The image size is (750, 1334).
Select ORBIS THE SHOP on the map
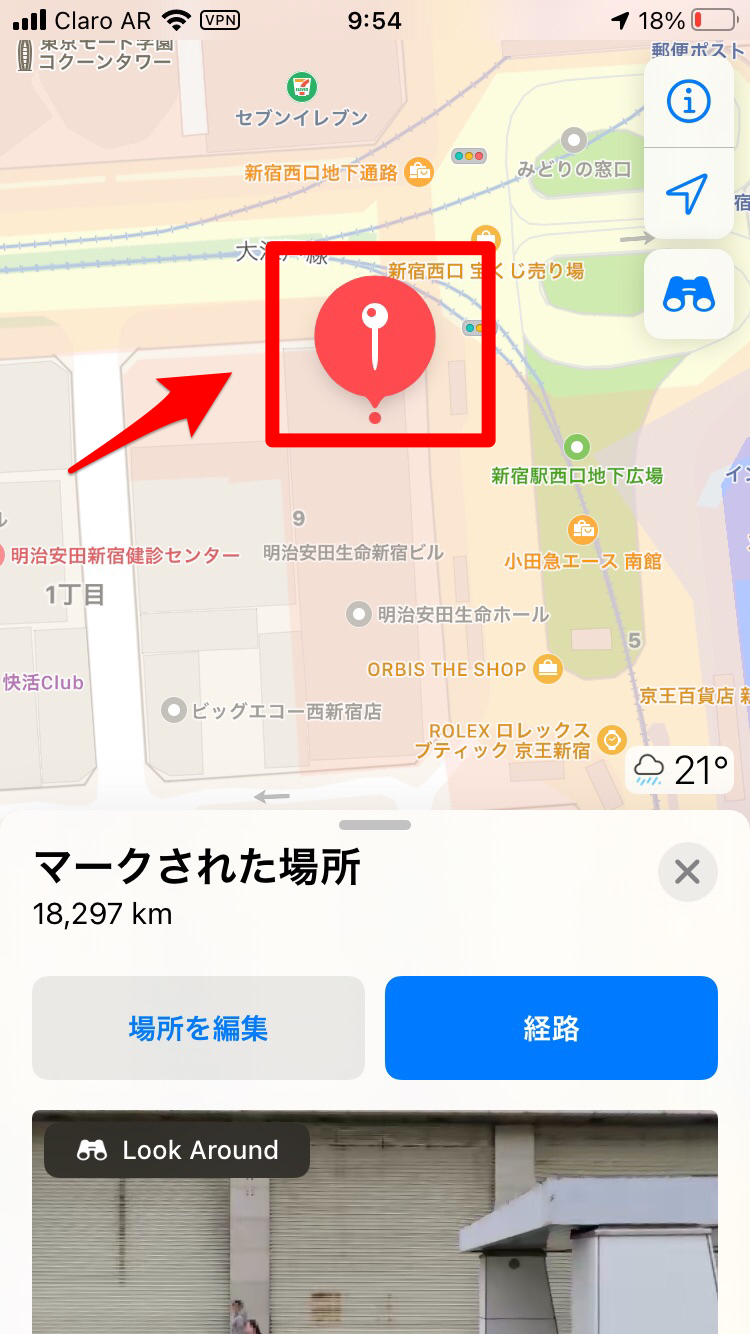[547, 669]
